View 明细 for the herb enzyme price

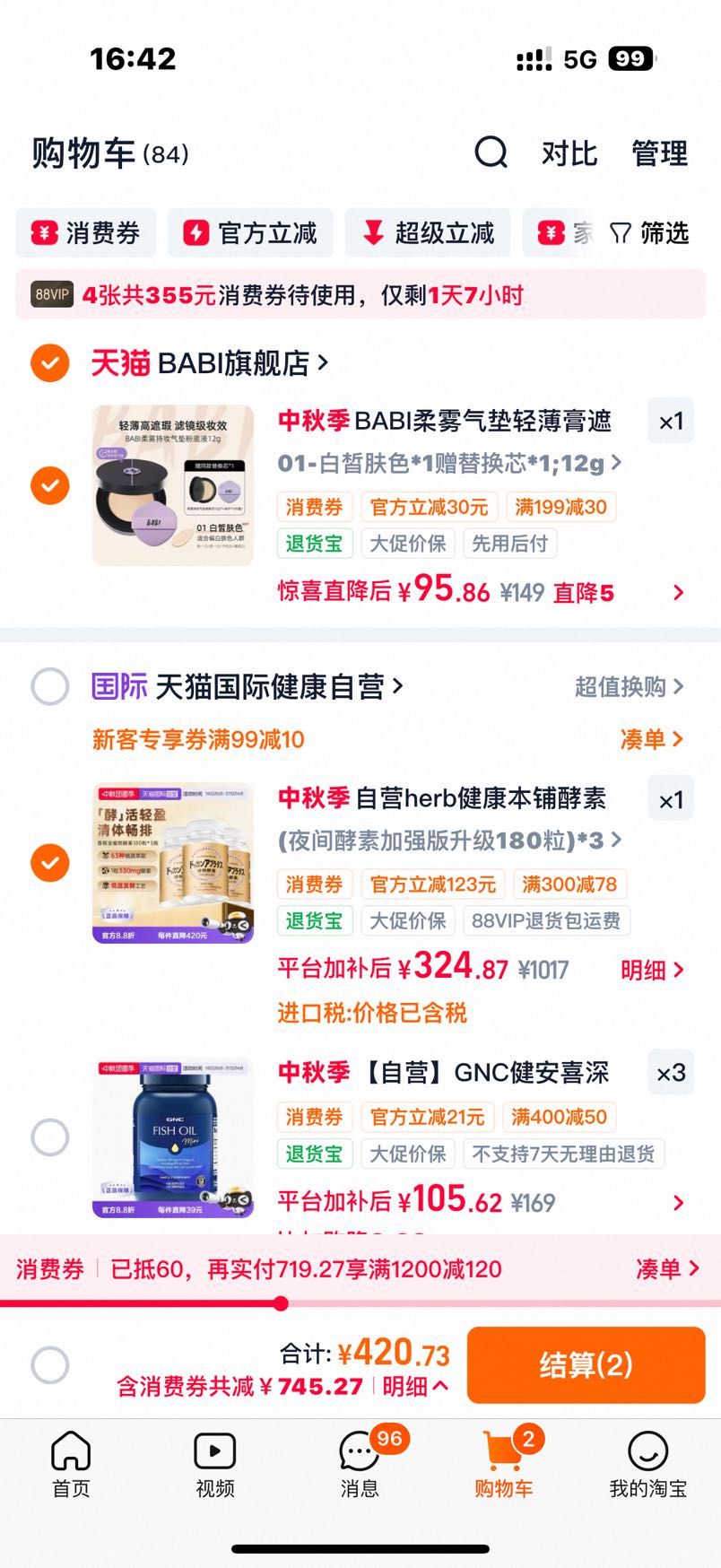point(652,970)
